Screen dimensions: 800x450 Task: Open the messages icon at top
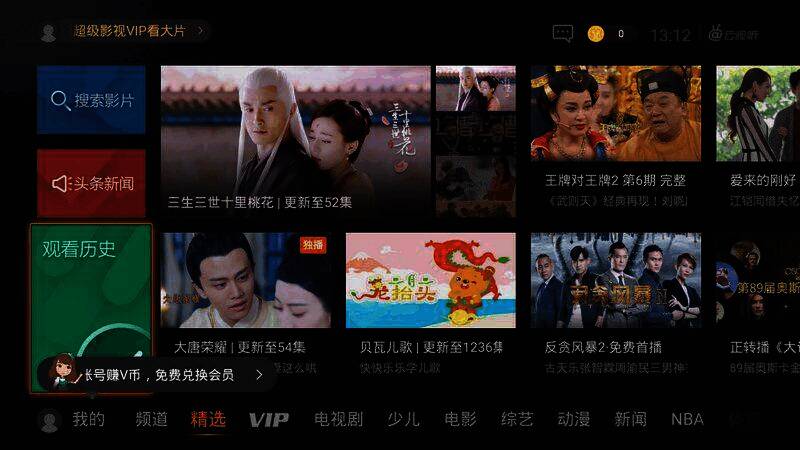pyautogui.click(x=563, y=34)
